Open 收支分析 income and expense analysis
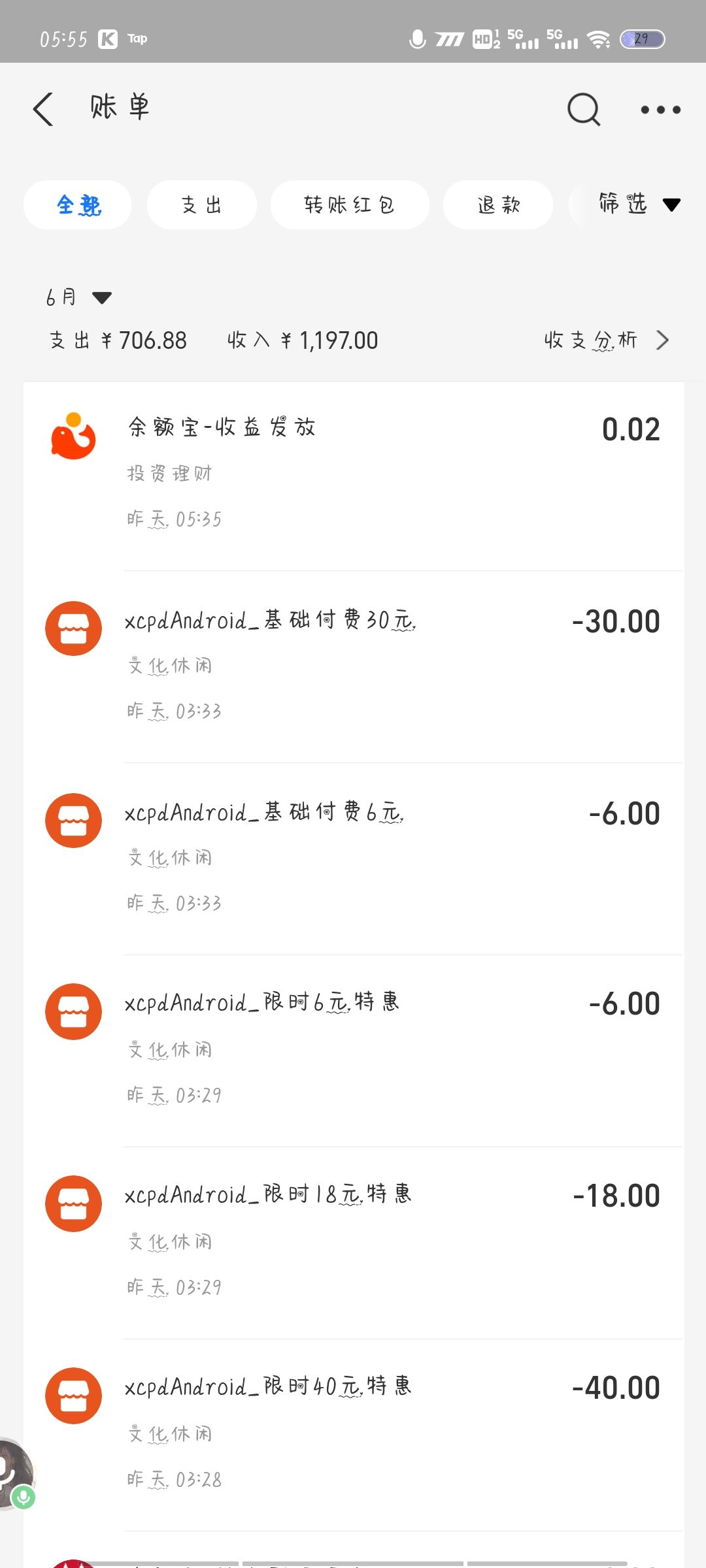This screenshot has width=706, height=1568. (605, 340)
